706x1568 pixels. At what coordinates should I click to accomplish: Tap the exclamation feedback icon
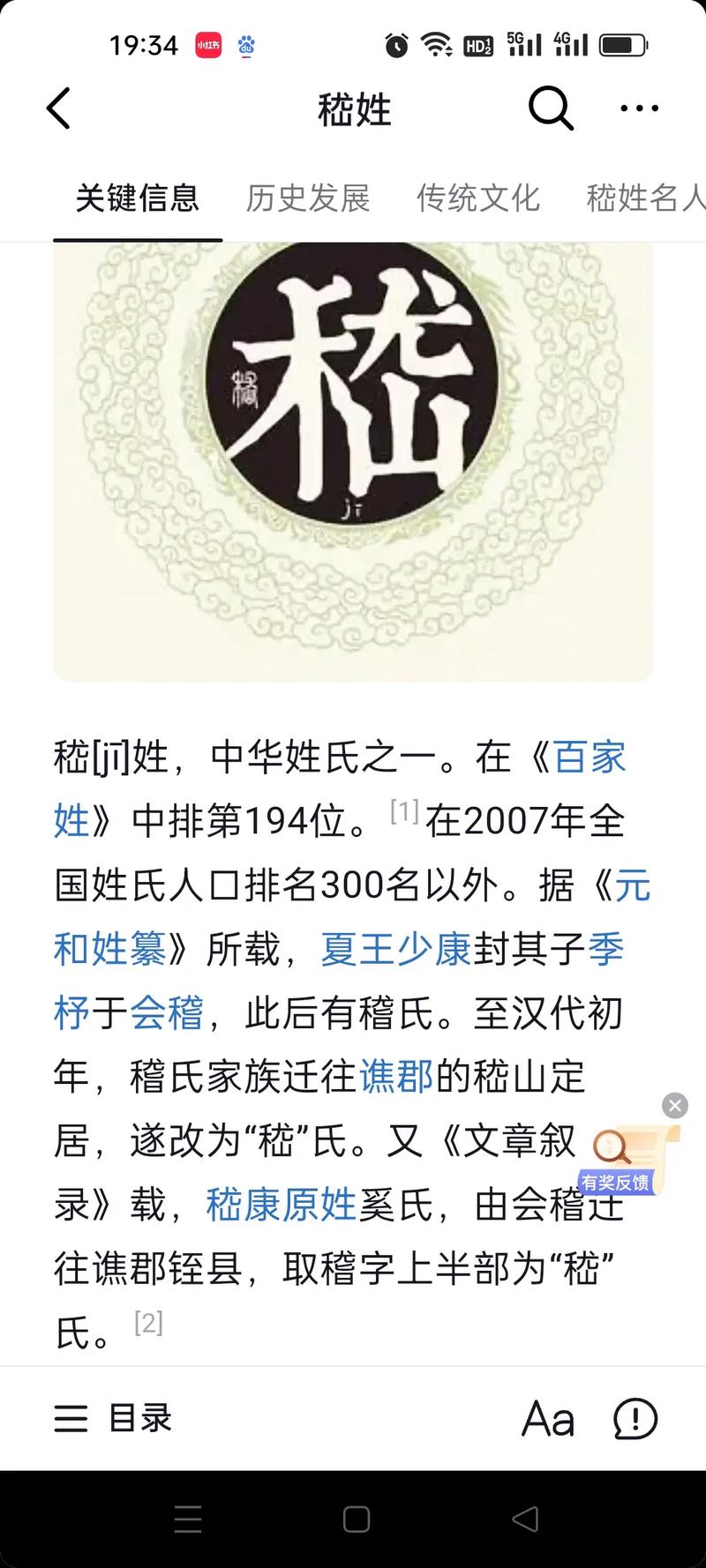pyautogui.click(x=634, y=1418)
